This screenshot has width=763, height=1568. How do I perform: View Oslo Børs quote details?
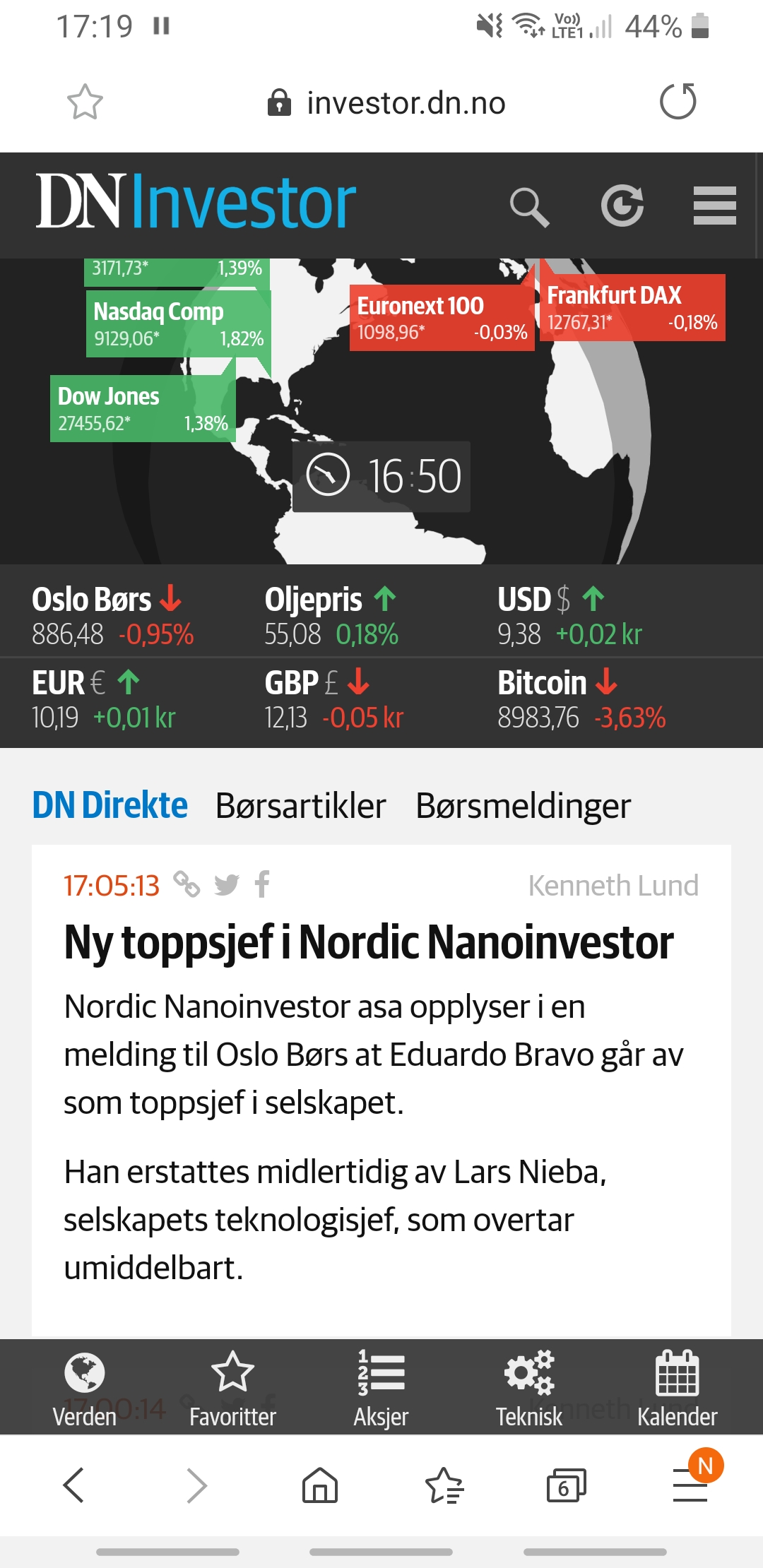coord(113,616)
